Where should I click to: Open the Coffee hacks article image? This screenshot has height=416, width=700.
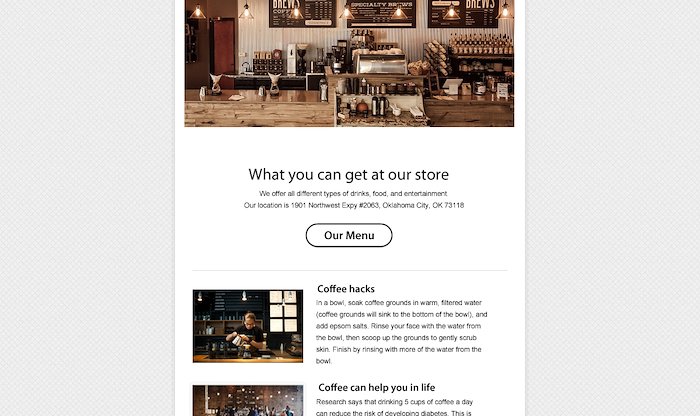point(247,326)
